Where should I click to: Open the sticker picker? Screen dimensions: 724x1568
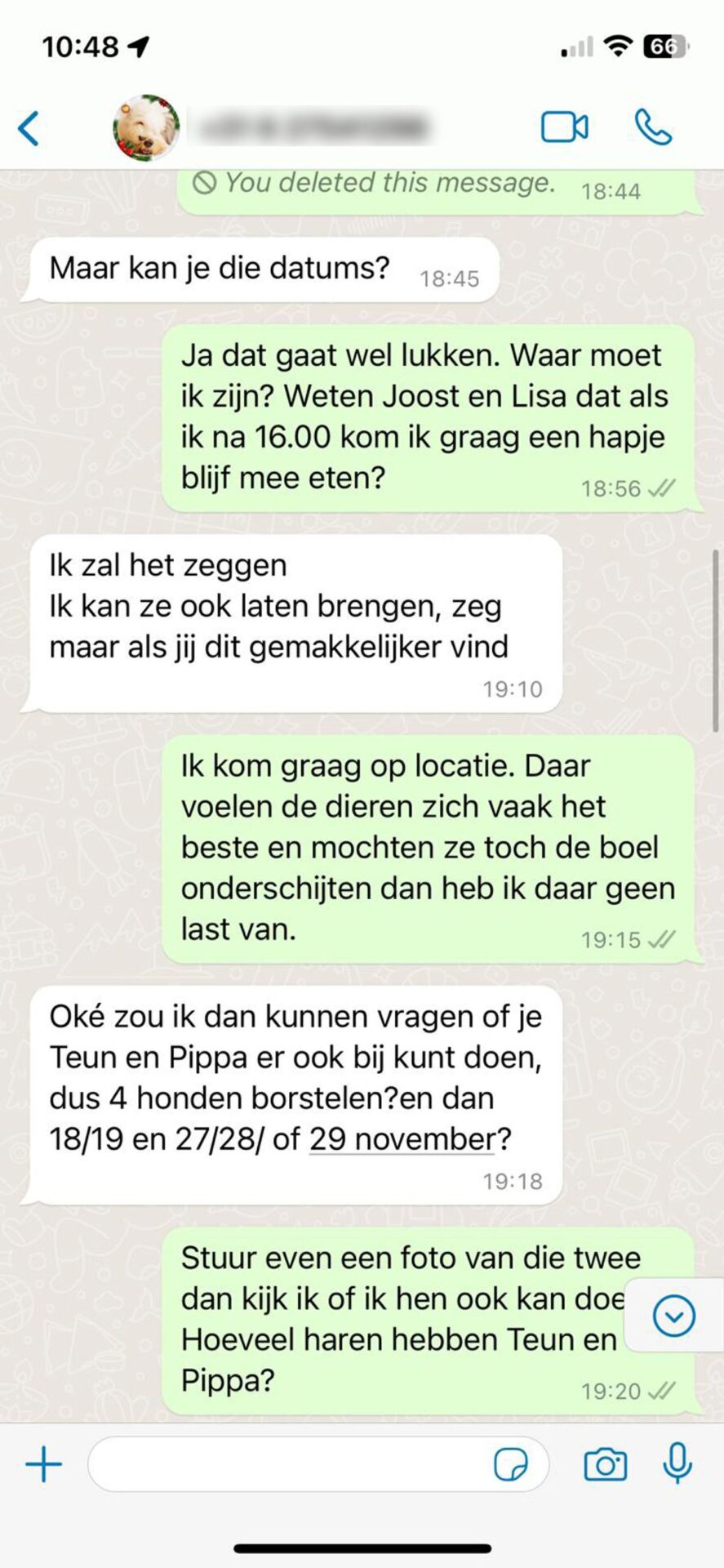[x=511, y=1465]
